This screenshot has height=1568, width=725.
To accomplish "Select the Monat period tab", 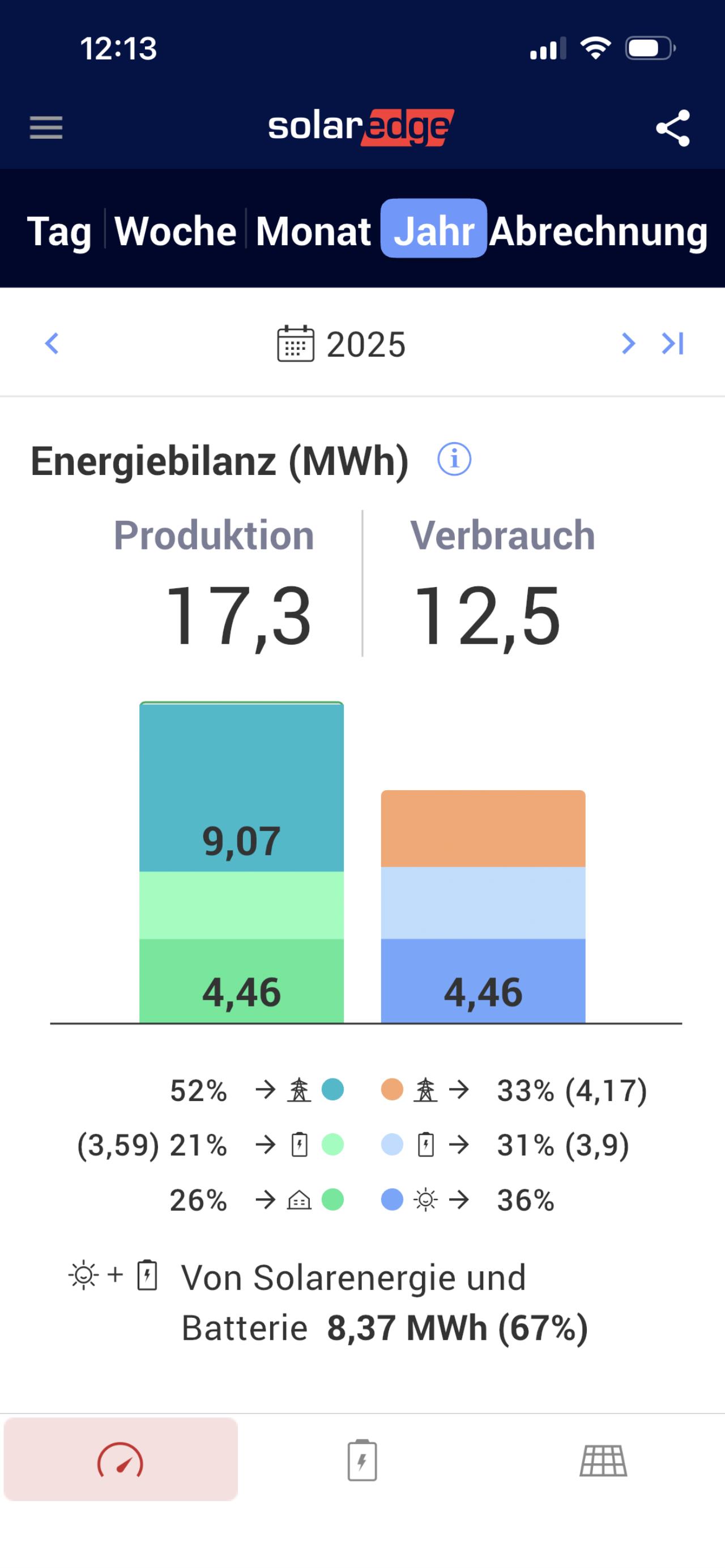I will click(313, 232).
